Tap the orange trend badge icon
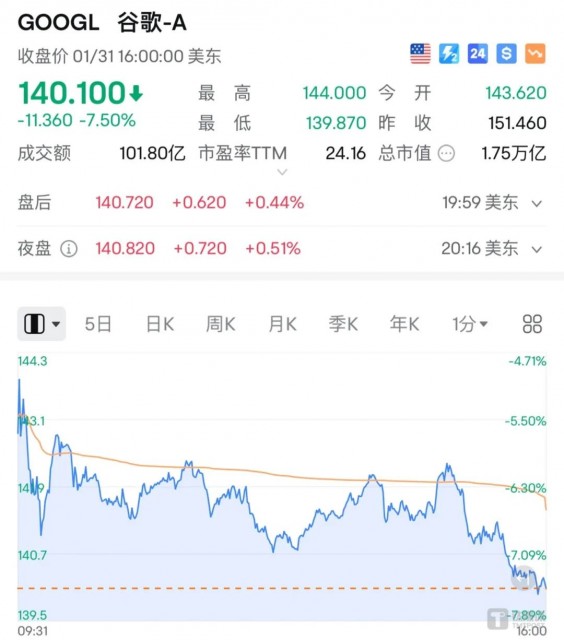564x640 pixels. pyautogui.click(x=535, y=53)
